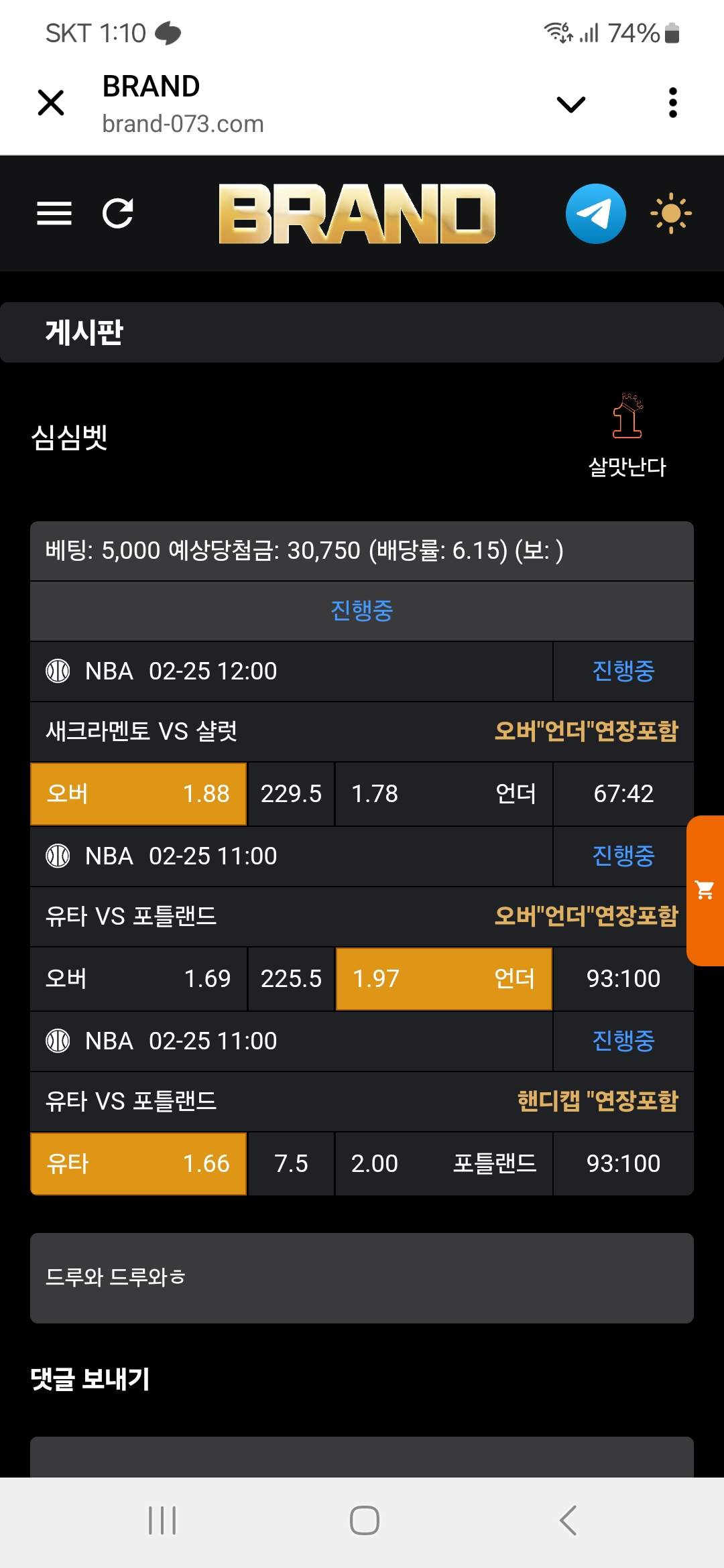Reload the page with refresh icon
The width and height of the screenshot is (724, 1568).
(x=118, y=214)
